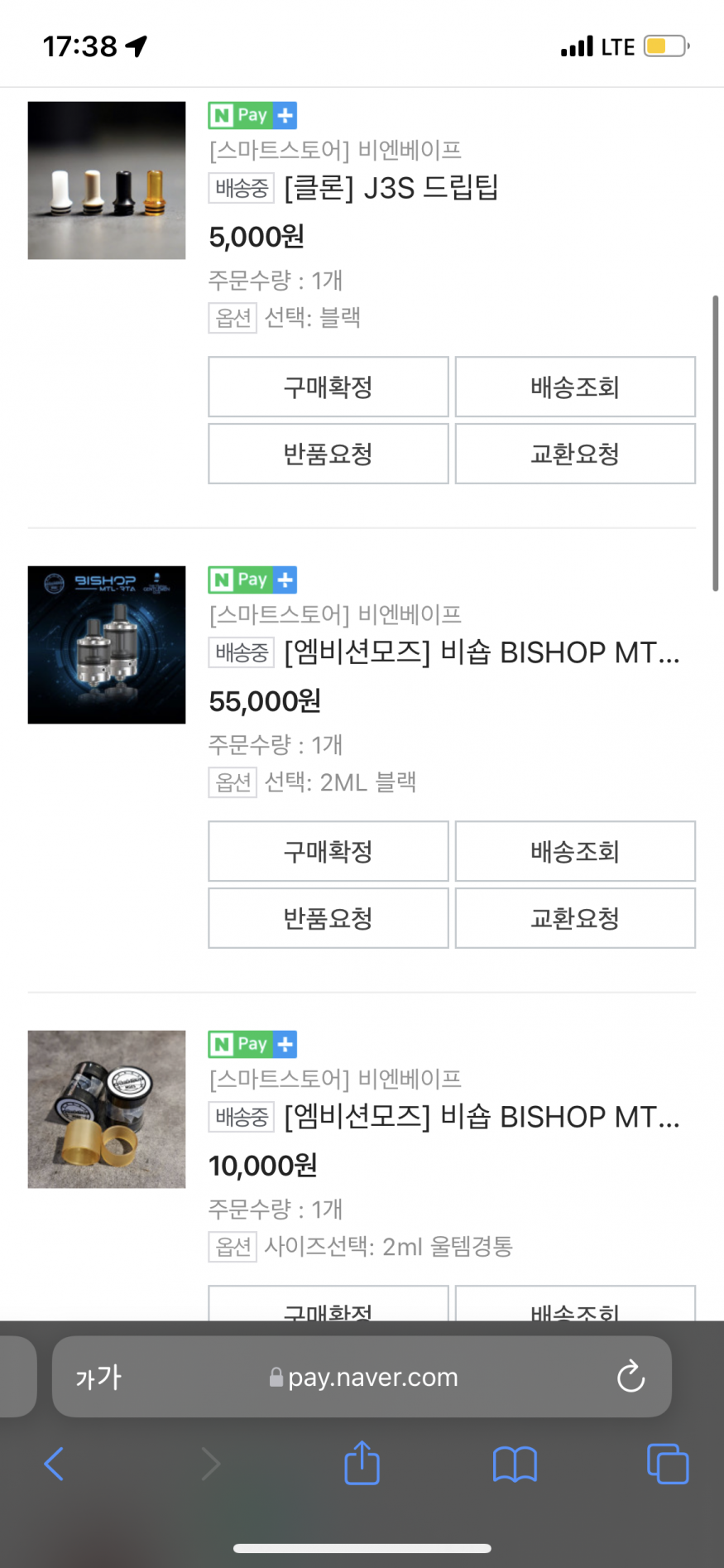Show all open tabs

(x=667, y=1464)
